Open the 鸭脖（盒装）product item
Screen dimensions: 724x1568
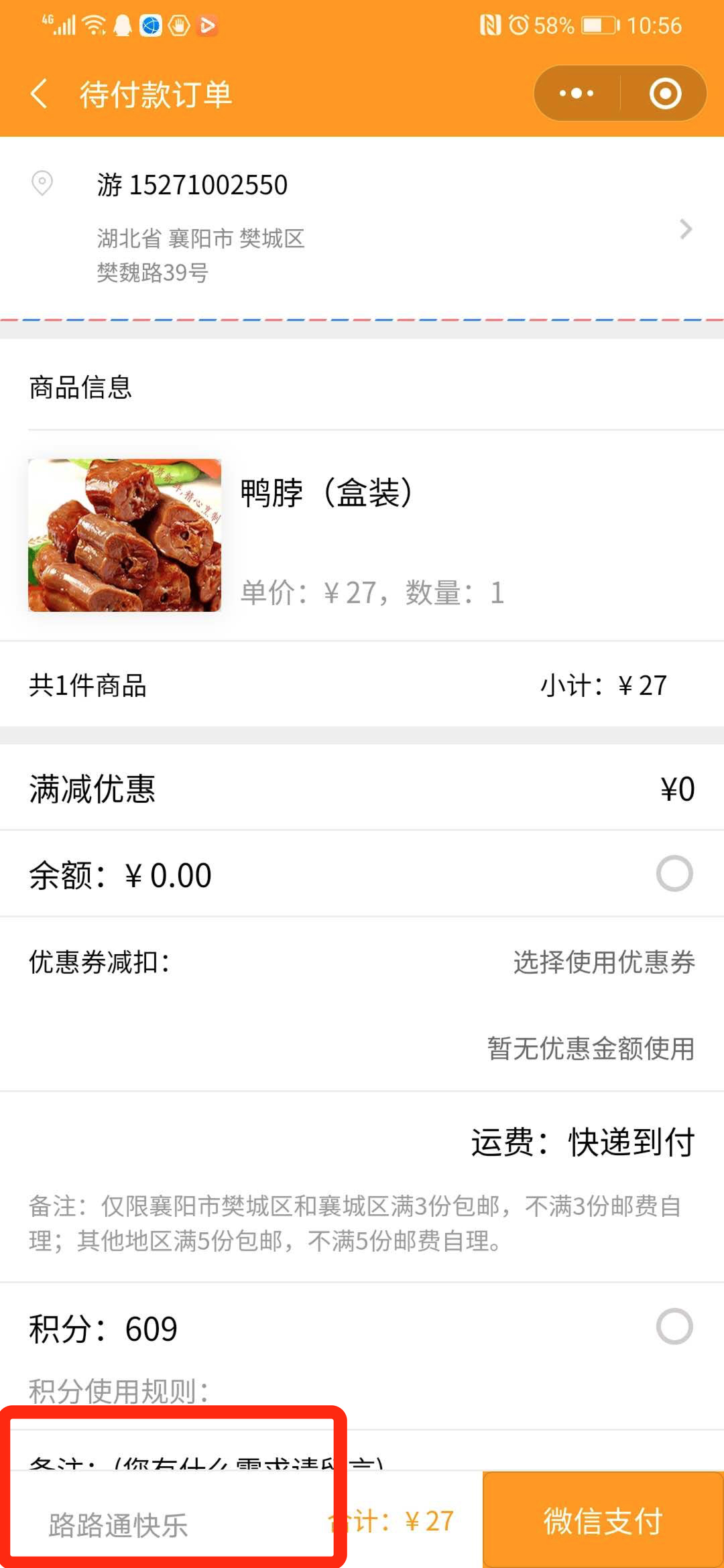(362, 535)
